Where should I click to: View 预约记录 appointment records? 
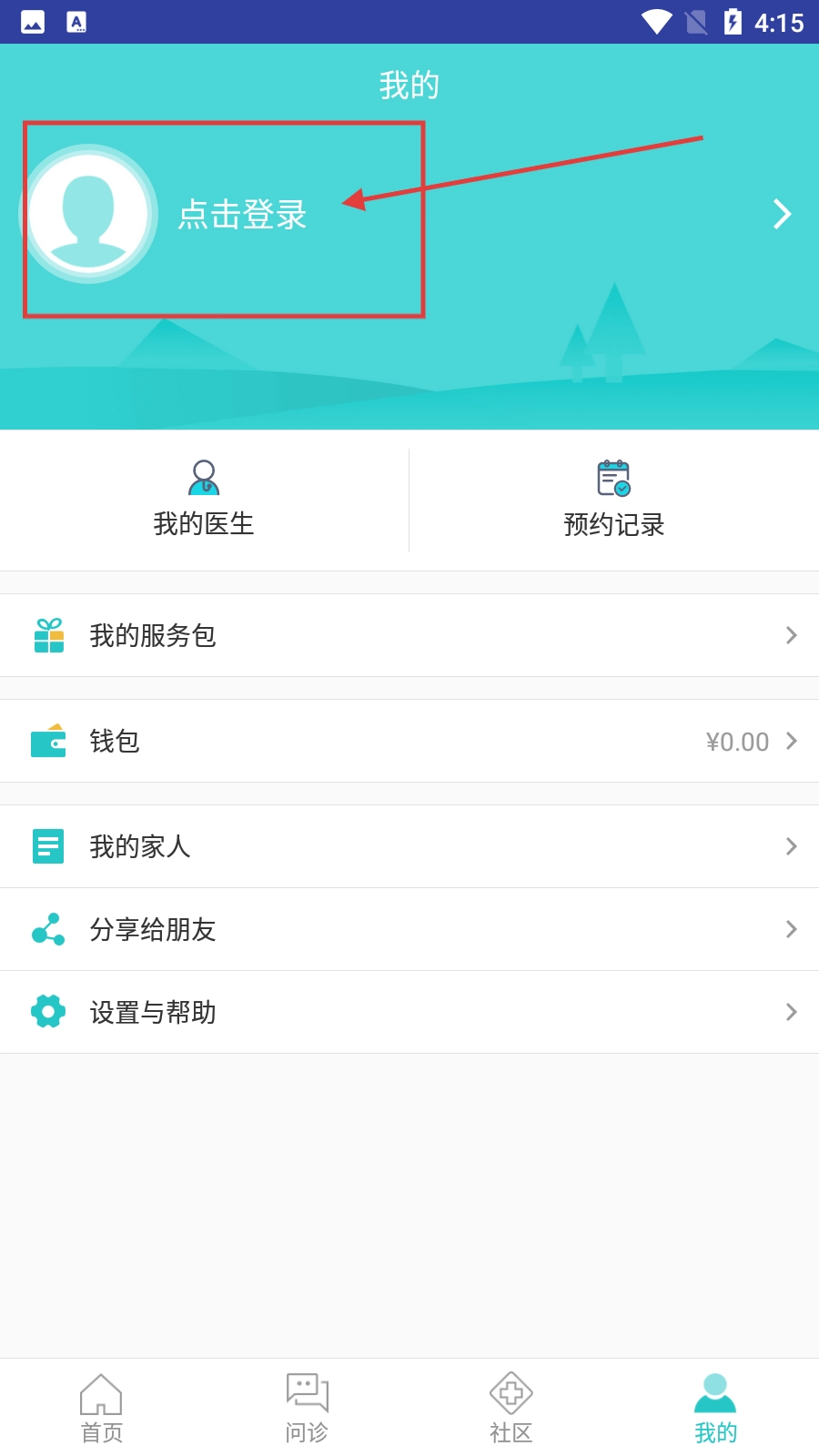click(614, 500)
